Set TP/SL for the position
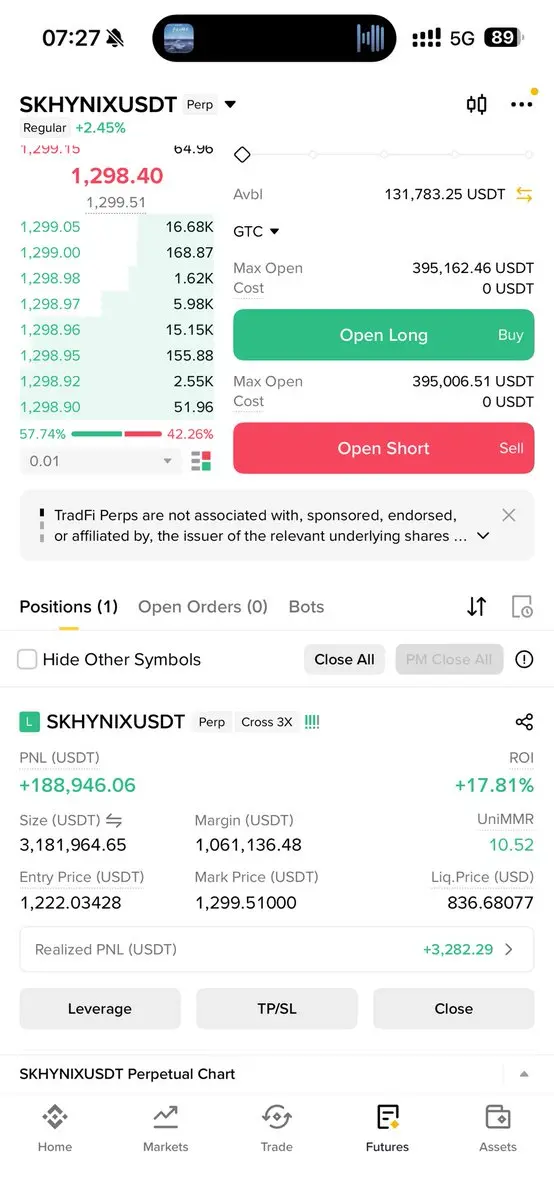The height and width of the screenshot is (1200, 554). click(276, 1008)
